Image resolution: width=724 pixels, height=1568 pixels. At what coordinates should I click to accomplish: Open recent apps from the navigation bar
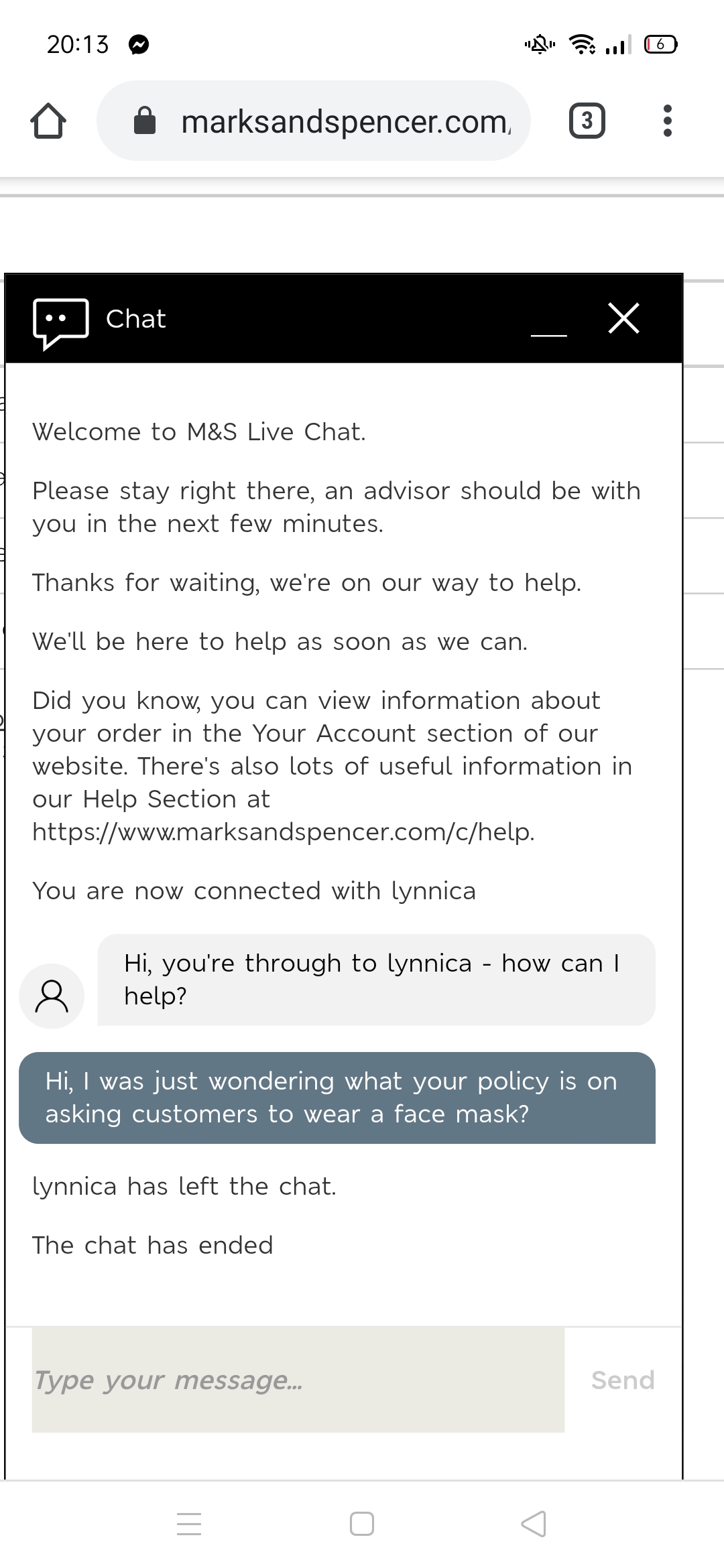tap(189, 1524)
